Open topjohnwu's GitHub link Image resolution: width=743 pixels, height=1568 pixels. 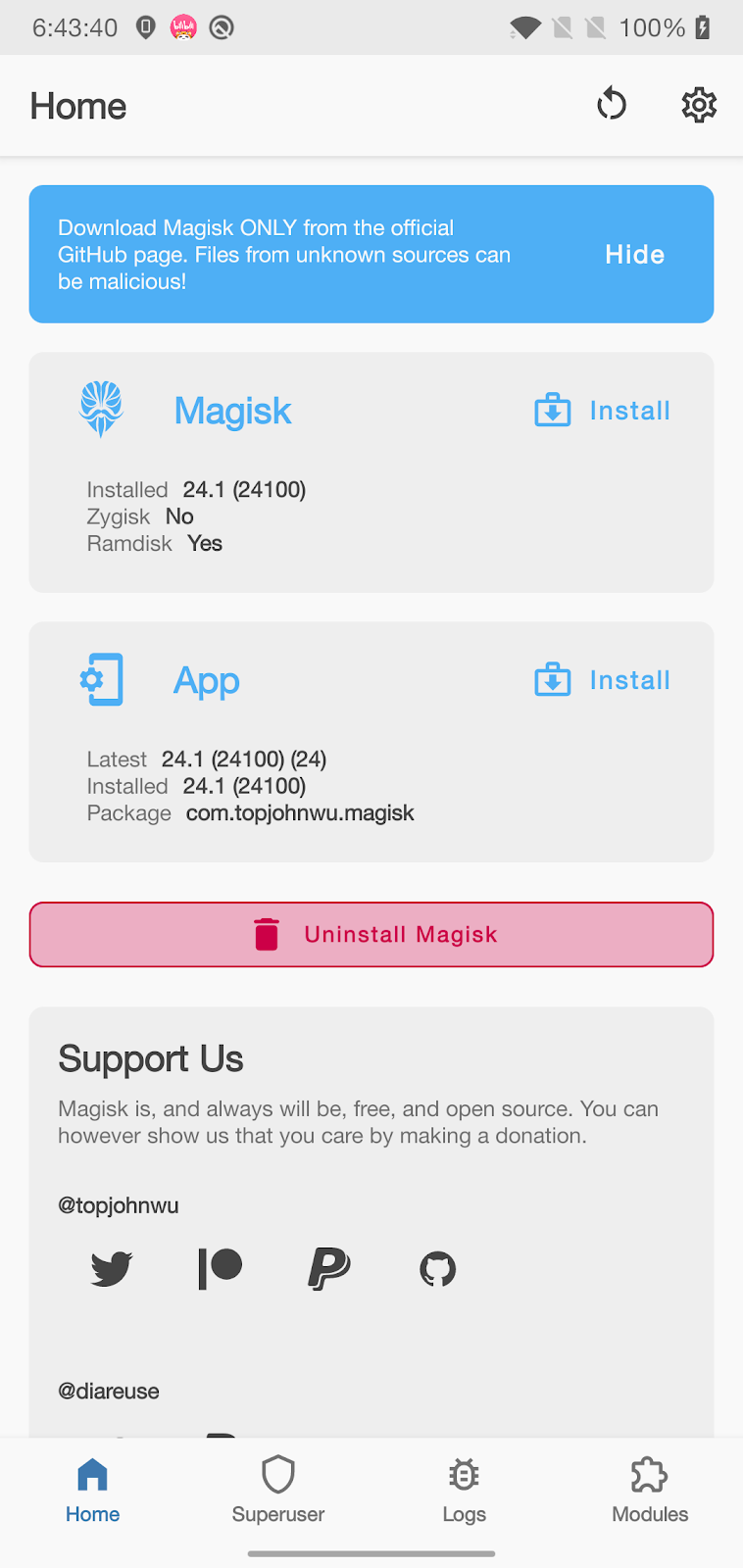tap(438, 1269)
